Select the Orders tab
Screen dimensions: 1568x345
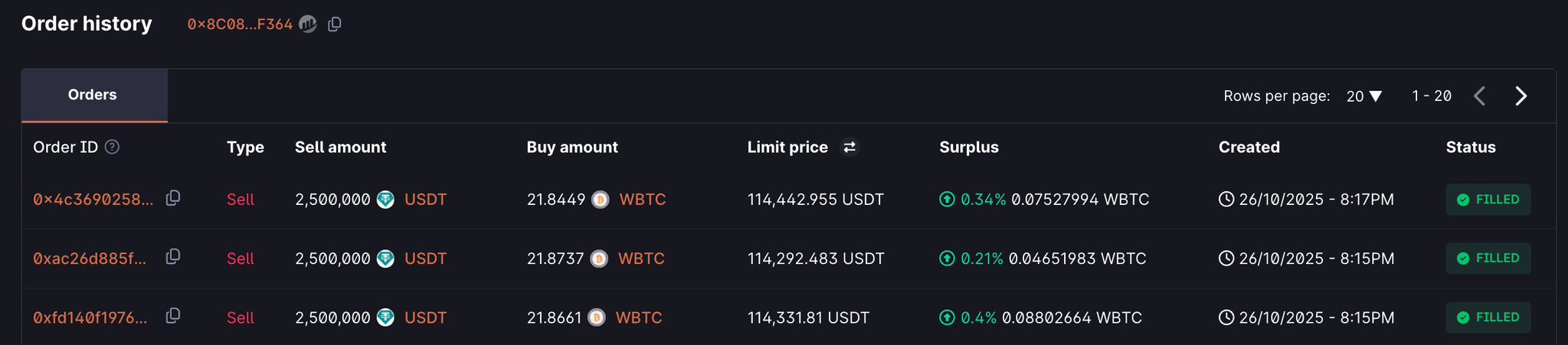click(x=93, y=95)
